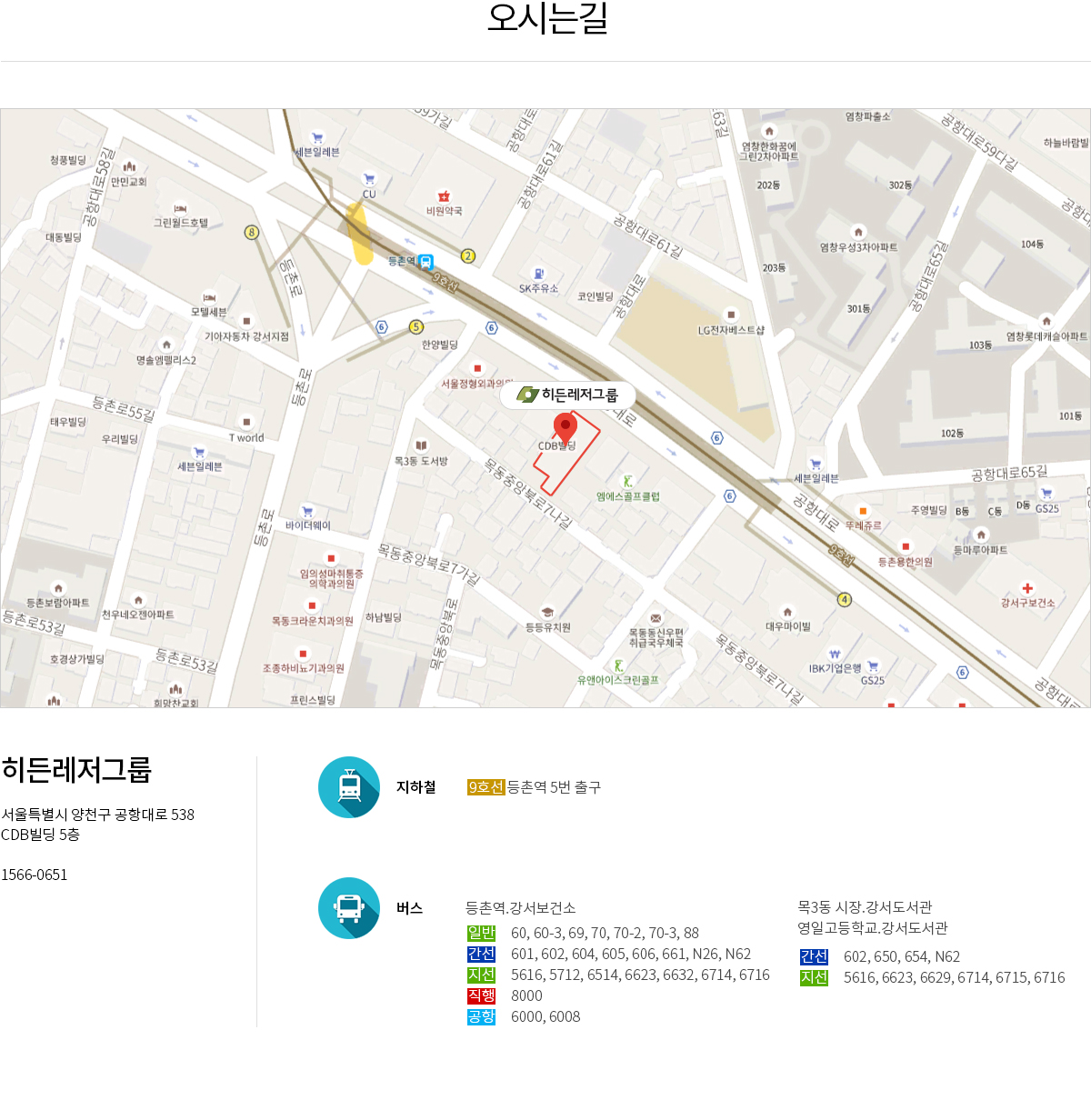Open the 히든레저그룹 label on the map

click(x=568, y=395)
